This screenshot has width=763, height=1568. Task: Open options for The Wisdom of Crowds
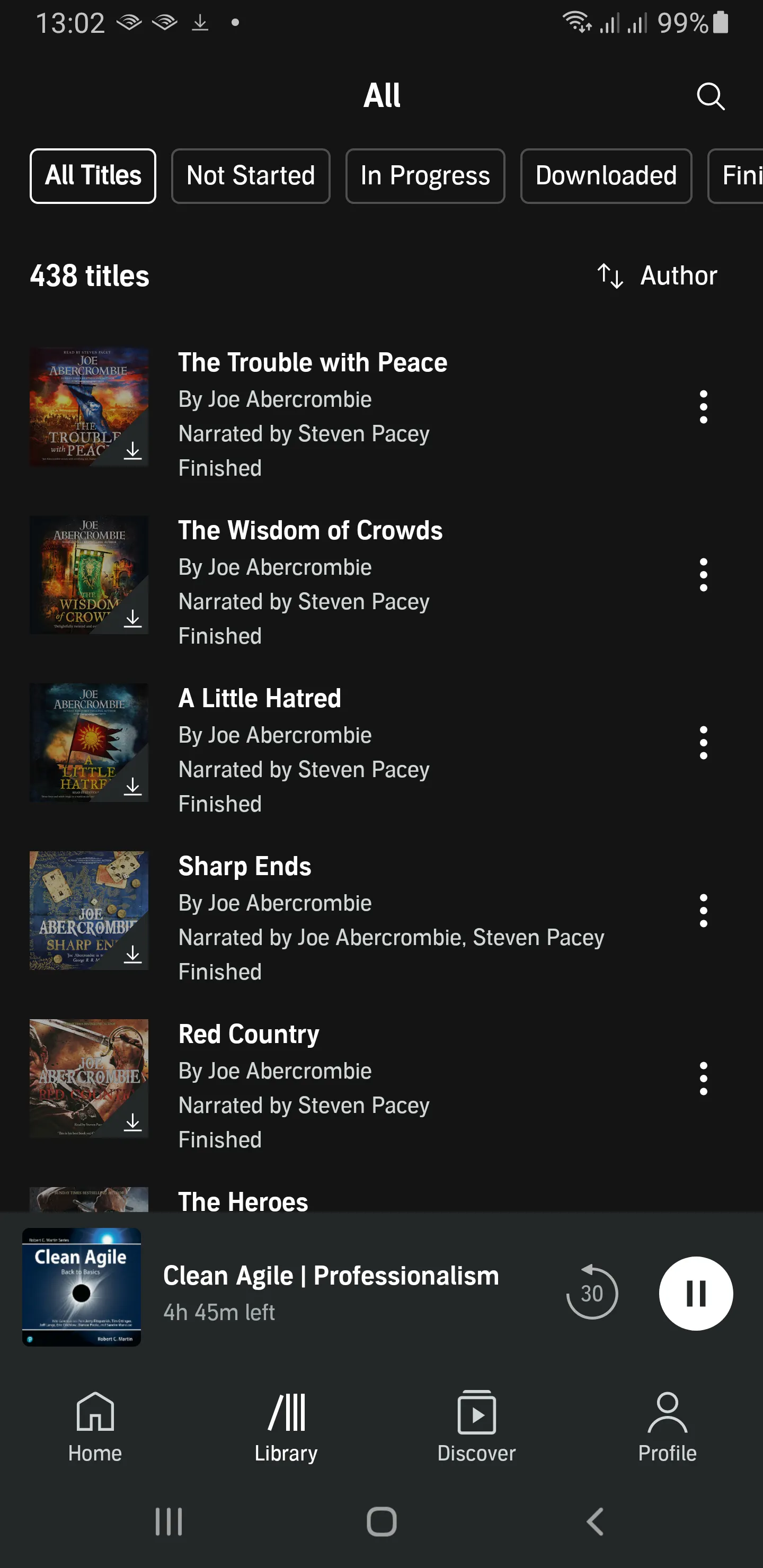click(x=703, y=575)
